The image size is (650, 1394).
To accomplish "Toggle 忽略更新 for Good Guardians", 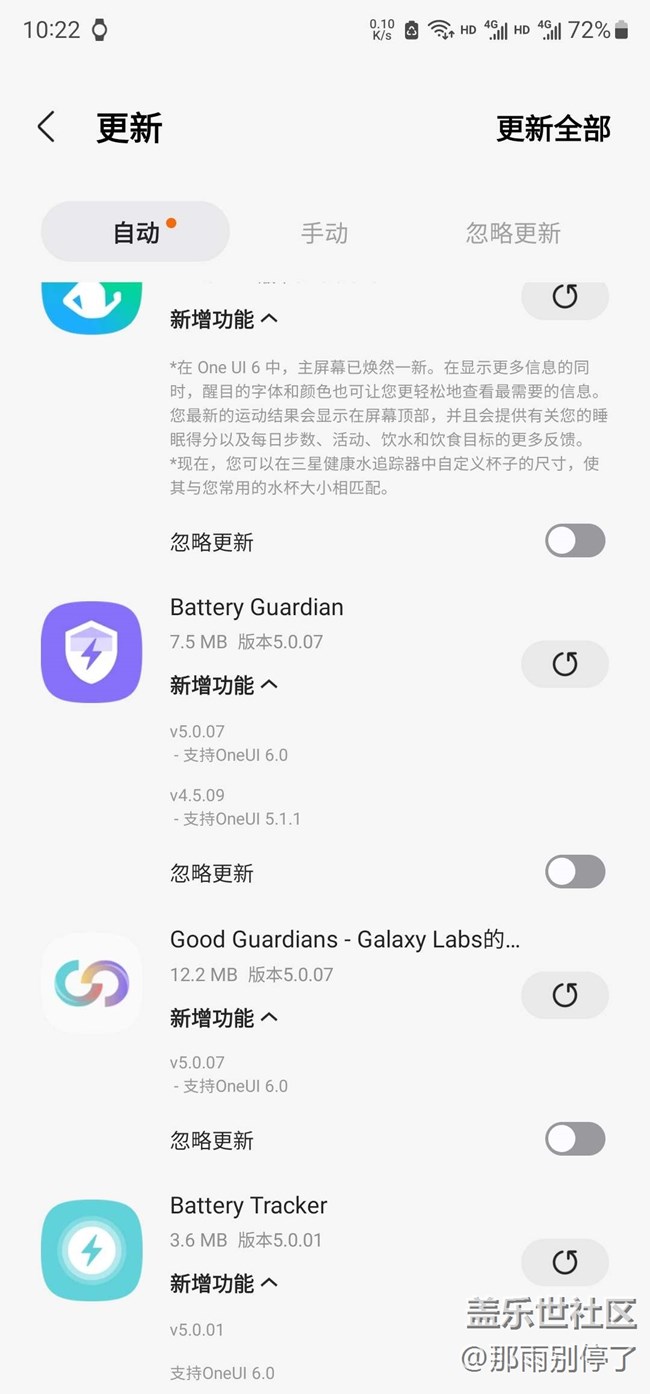I will [x=575, y=1139].
